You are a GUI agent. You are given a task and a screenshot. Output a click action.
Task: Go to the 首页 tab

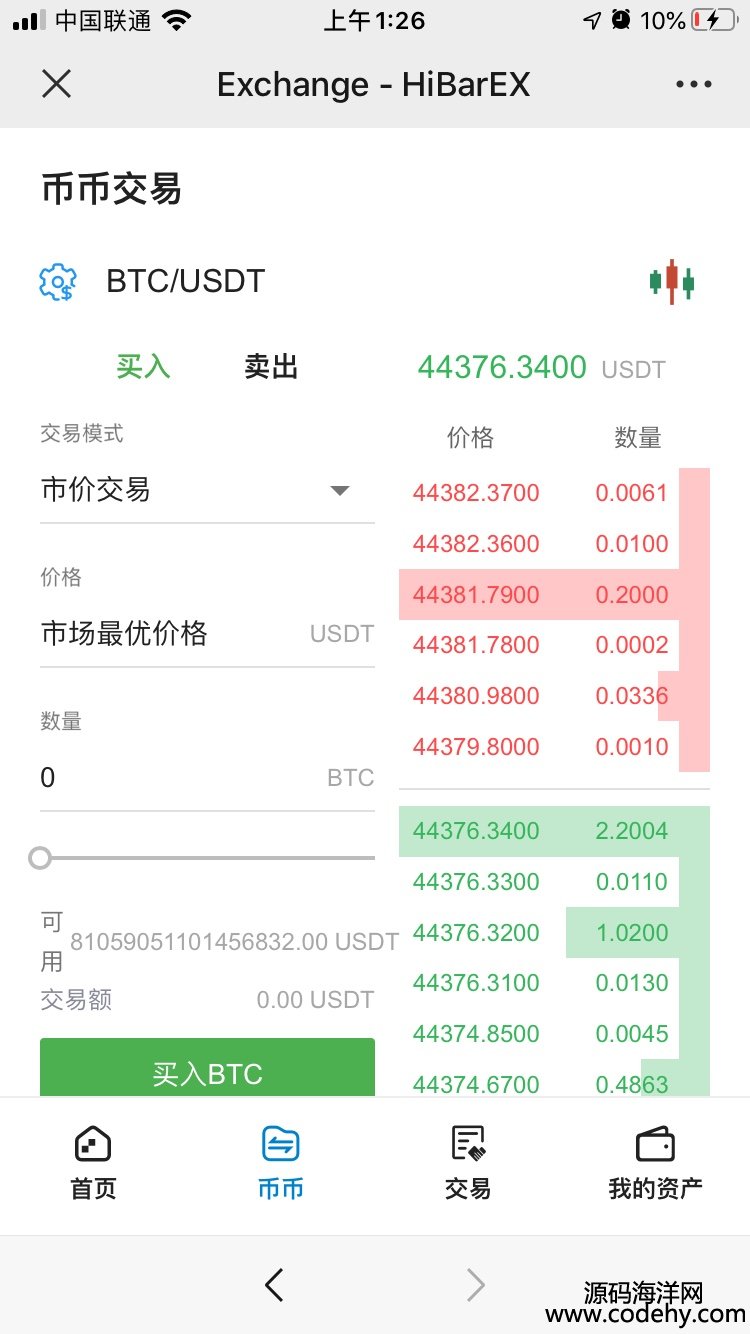pyautogui.click(x=93, y=1163)
